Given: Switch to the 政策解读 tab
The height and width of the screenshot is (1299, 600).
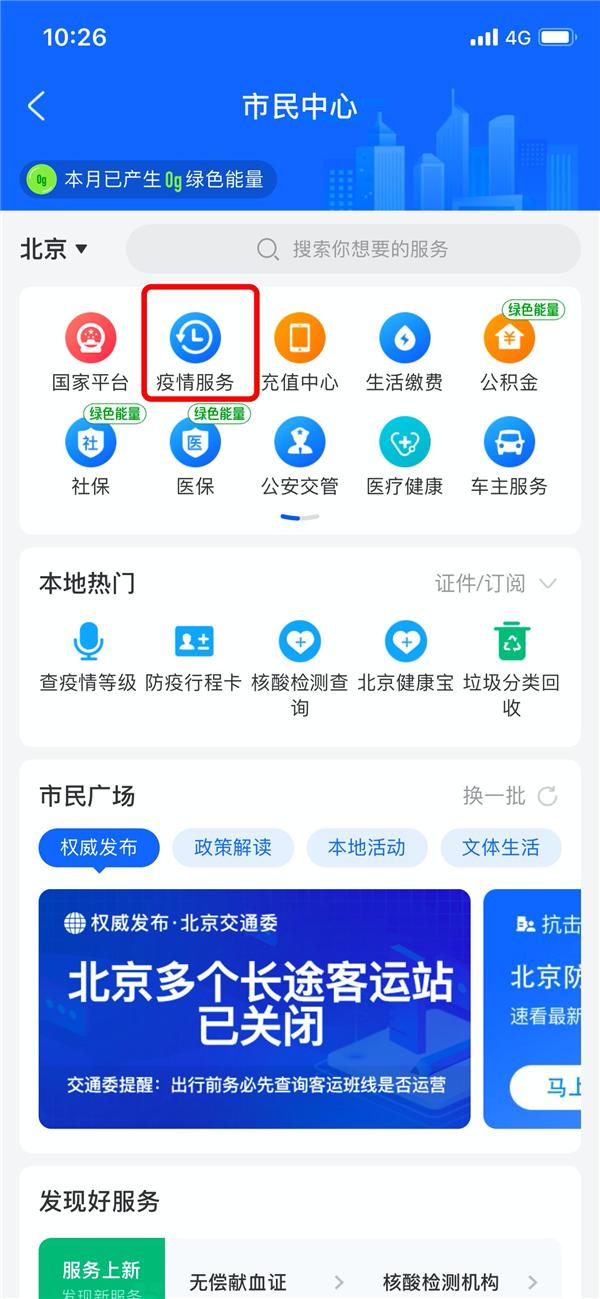Looking at the screenshot, I should (233, 847).
